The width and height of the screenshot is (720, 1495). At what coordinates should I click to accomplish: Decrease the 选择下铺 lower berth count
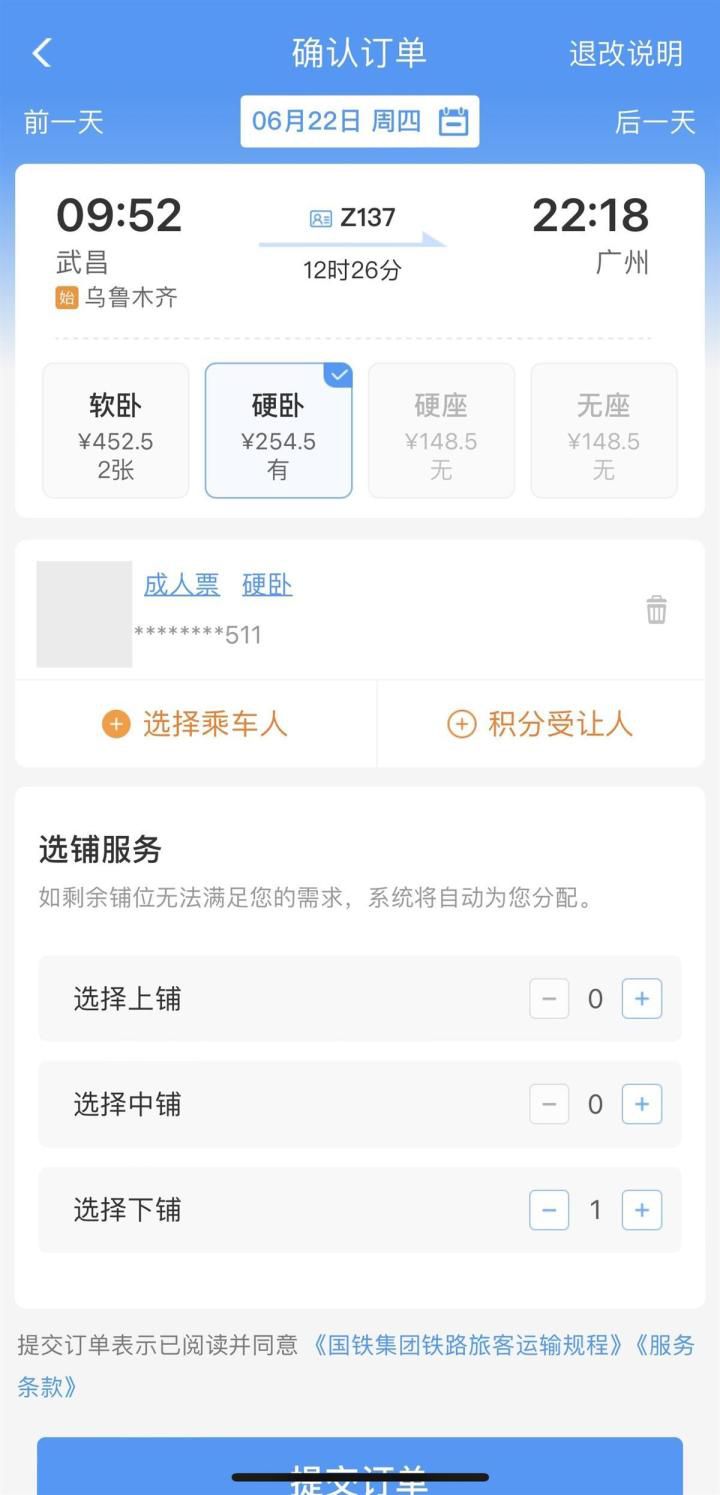point(549,1210)
